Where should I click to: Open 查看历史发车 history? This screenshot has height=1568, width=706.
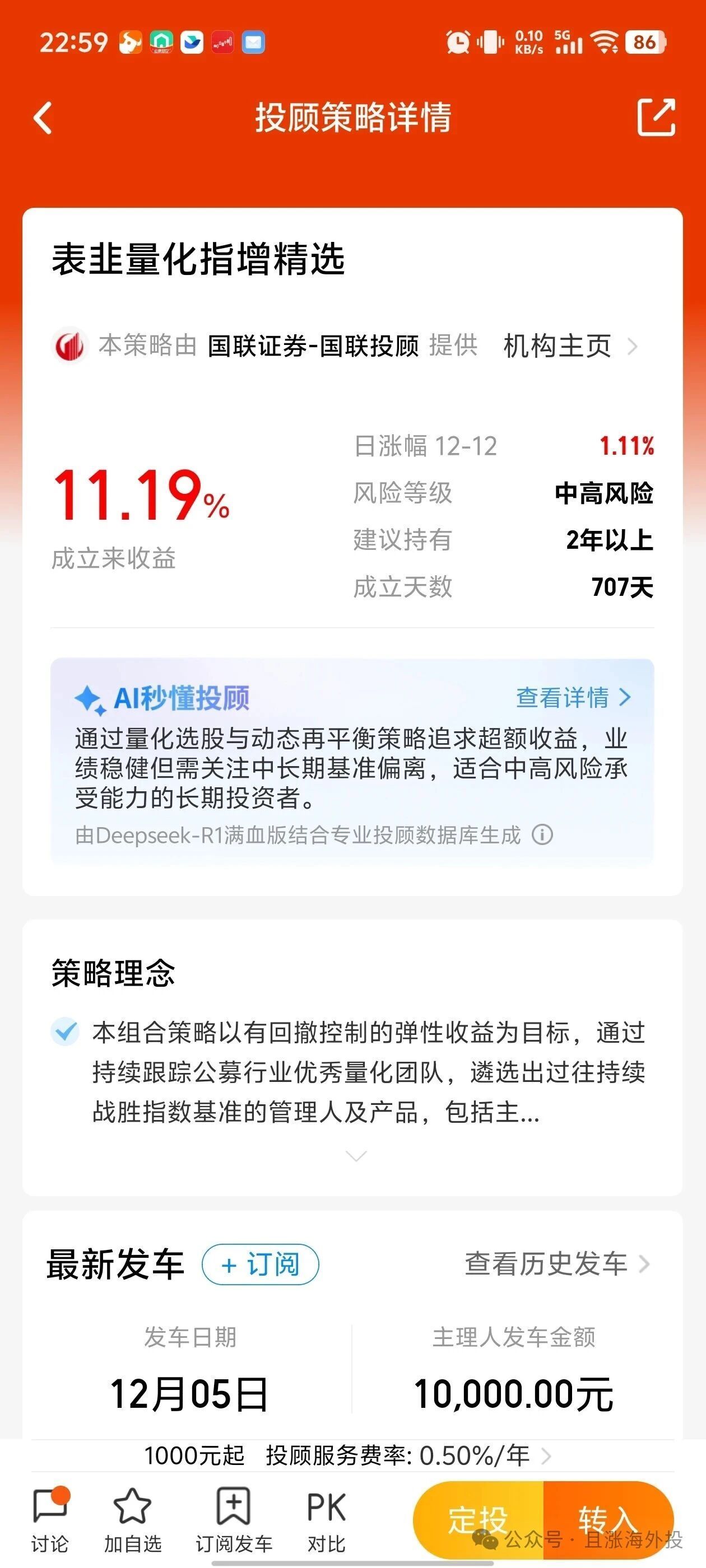coord(556,1264)
